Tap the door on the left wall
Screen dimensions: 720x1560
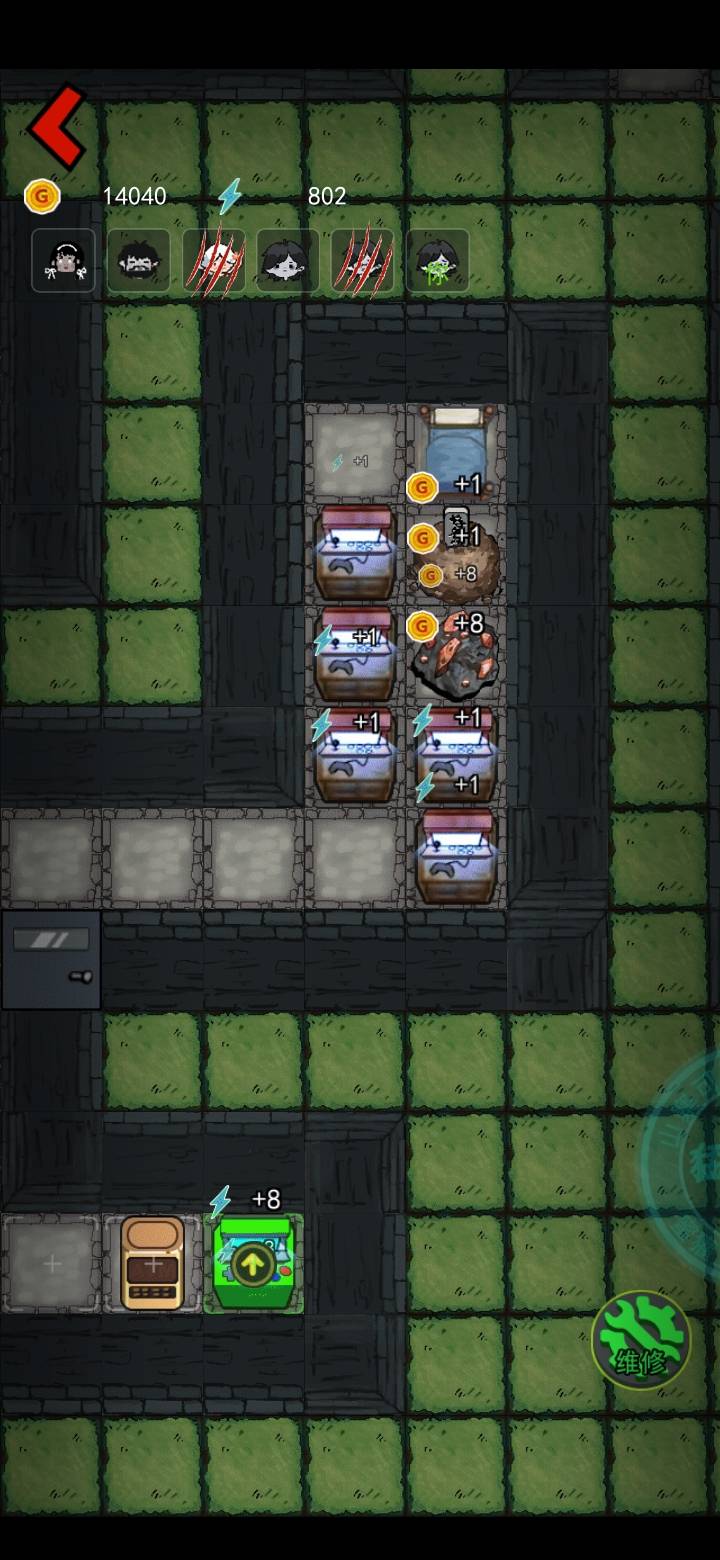click(x=51, y=959)
